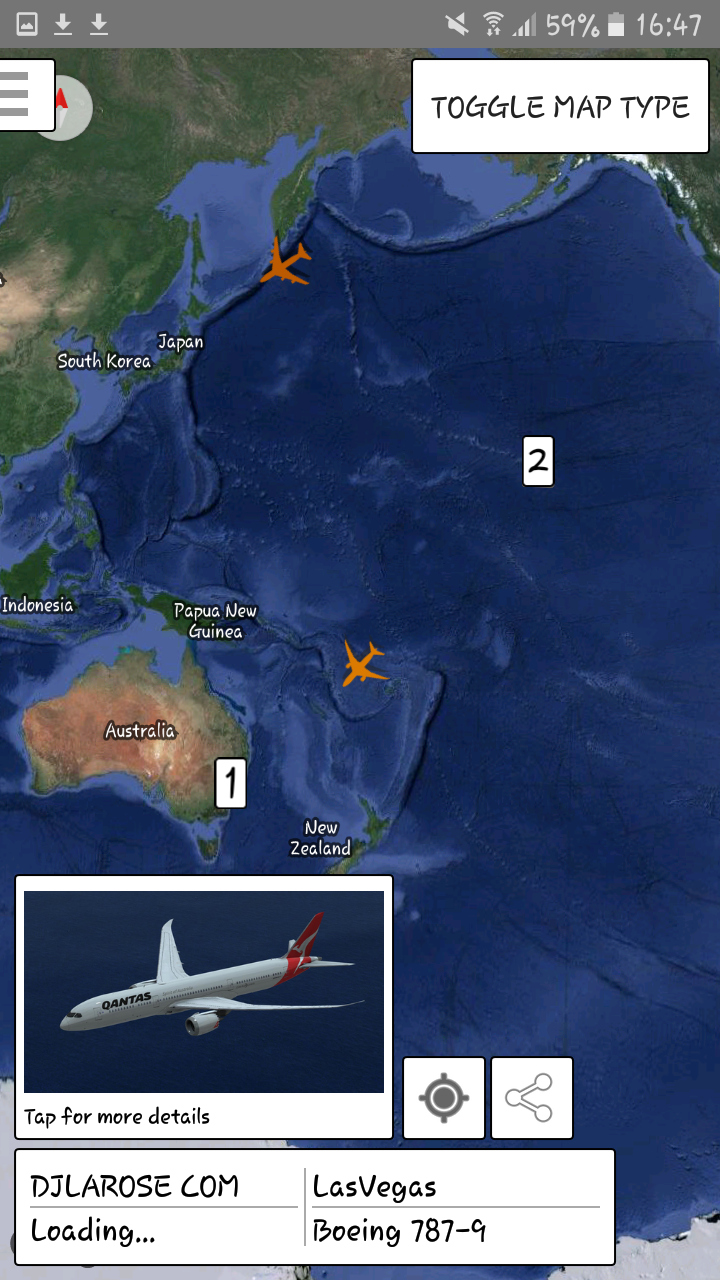Tap the Toggle Map Type button
The height and width of the screenshot is (1280, 720).
coord(560,106)
